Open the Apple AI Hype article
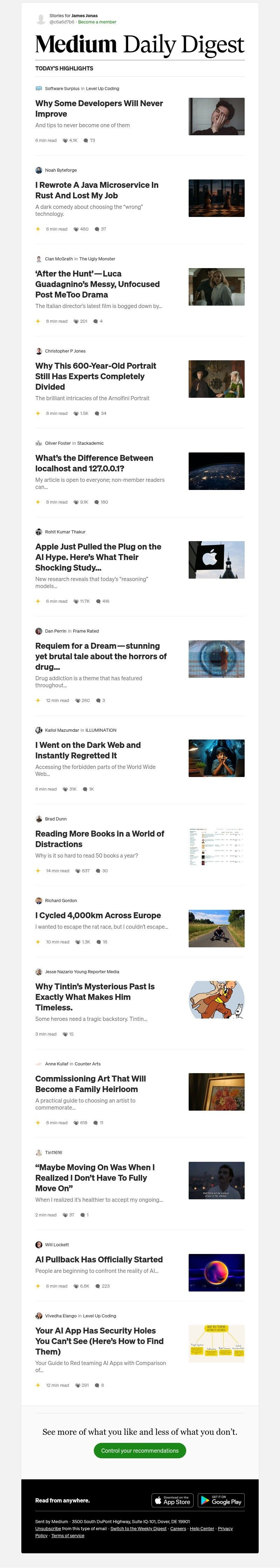 (x=98, y=557)
